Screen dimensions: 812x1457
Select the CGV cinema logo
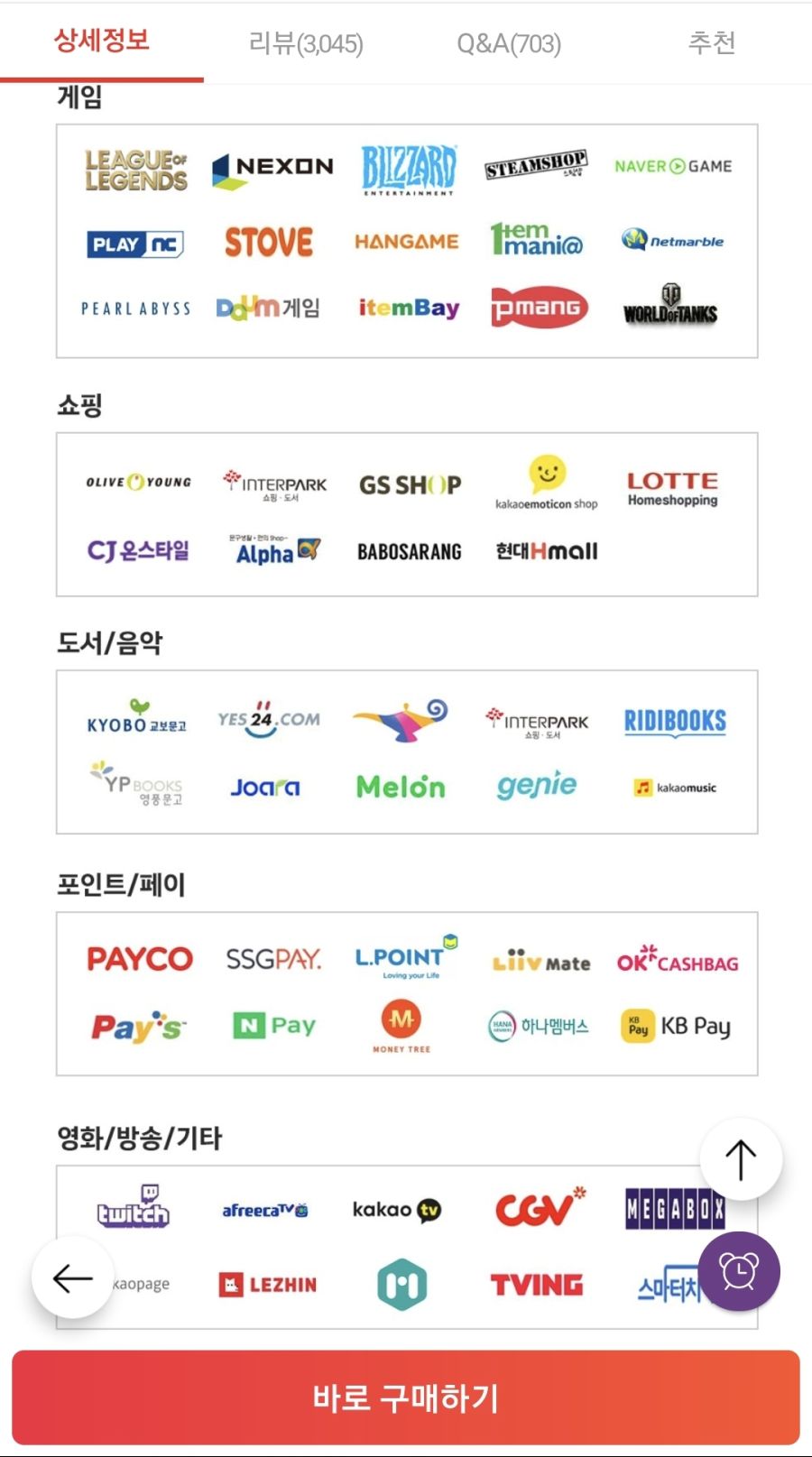tap(537, 1209)
